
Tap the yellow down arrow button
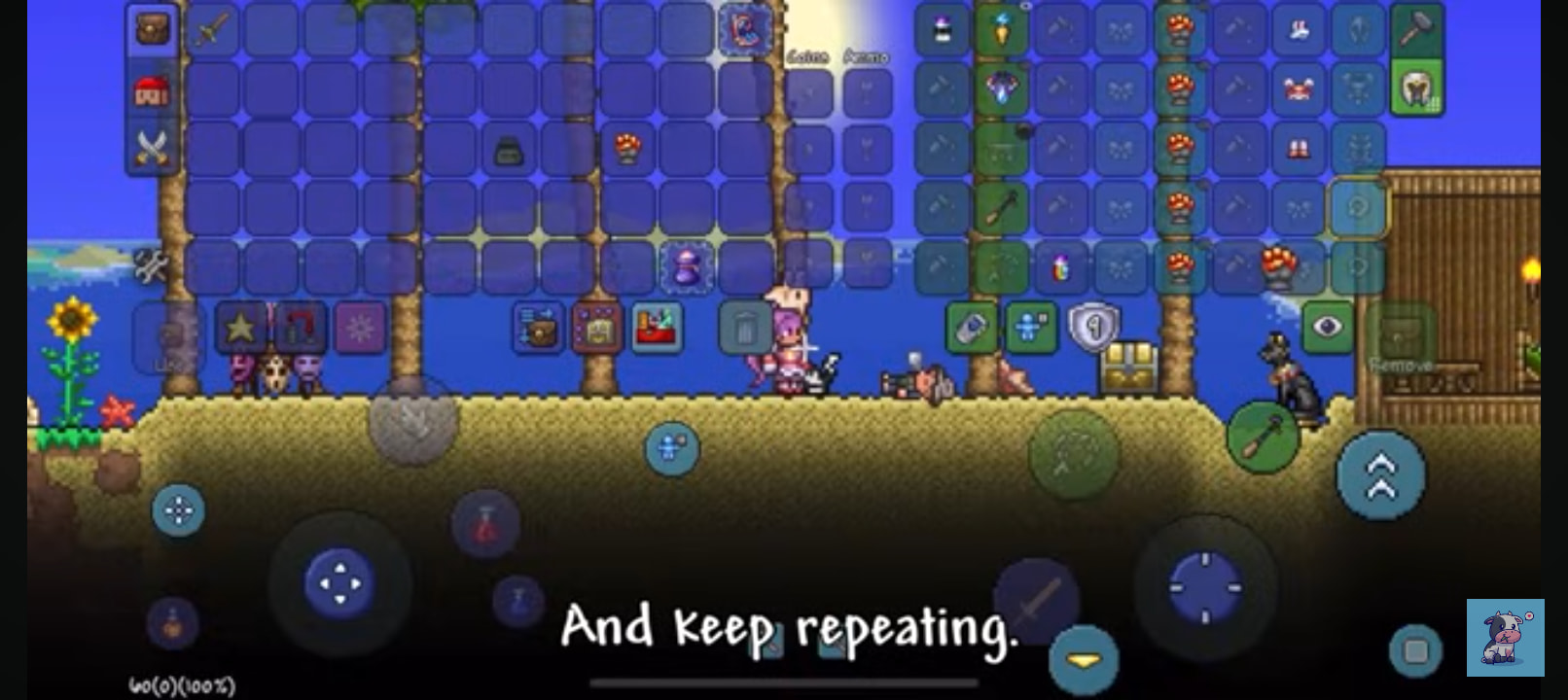pos(1084,660)
